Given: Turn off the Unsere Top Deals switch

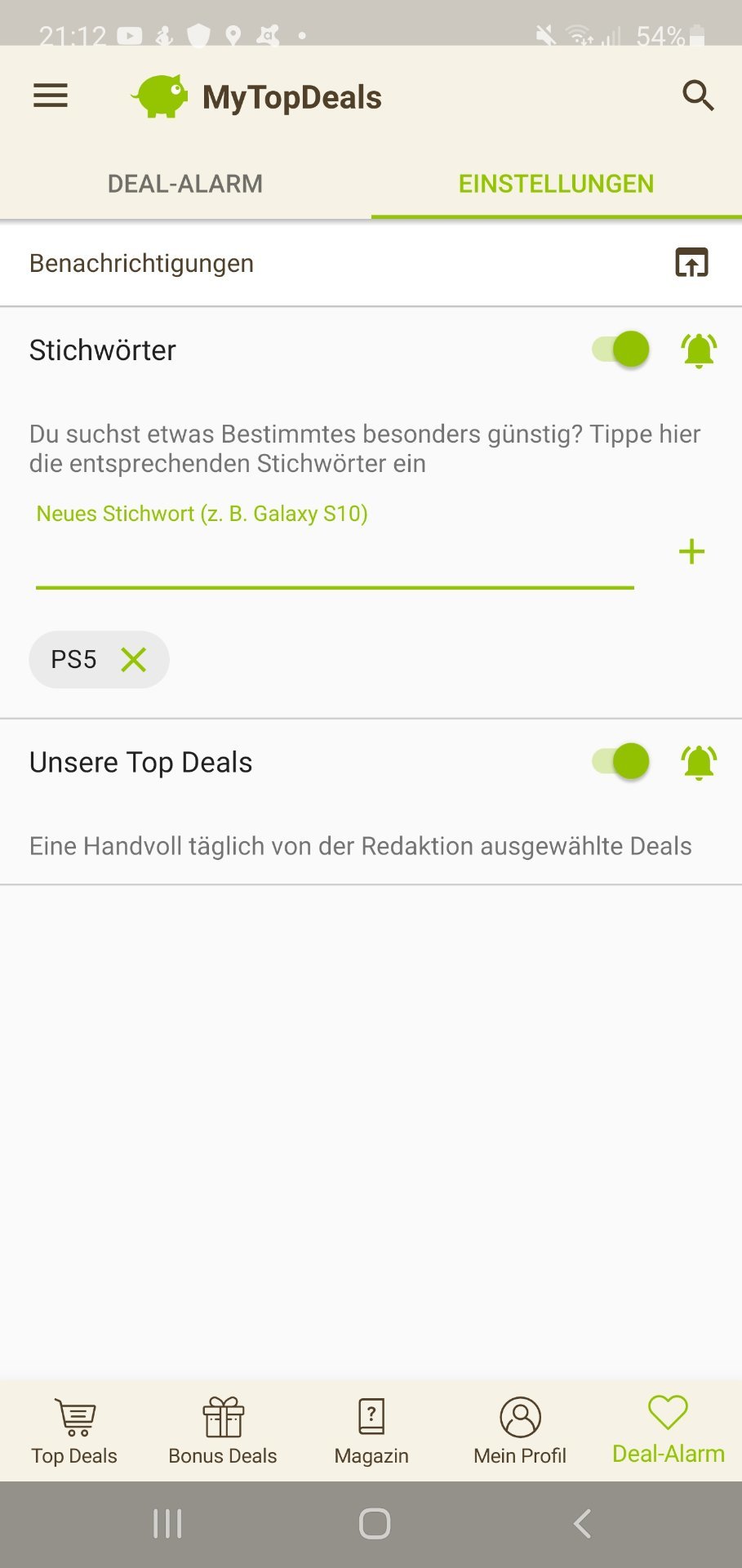Looking at the screenshot, I should point(621,761).
